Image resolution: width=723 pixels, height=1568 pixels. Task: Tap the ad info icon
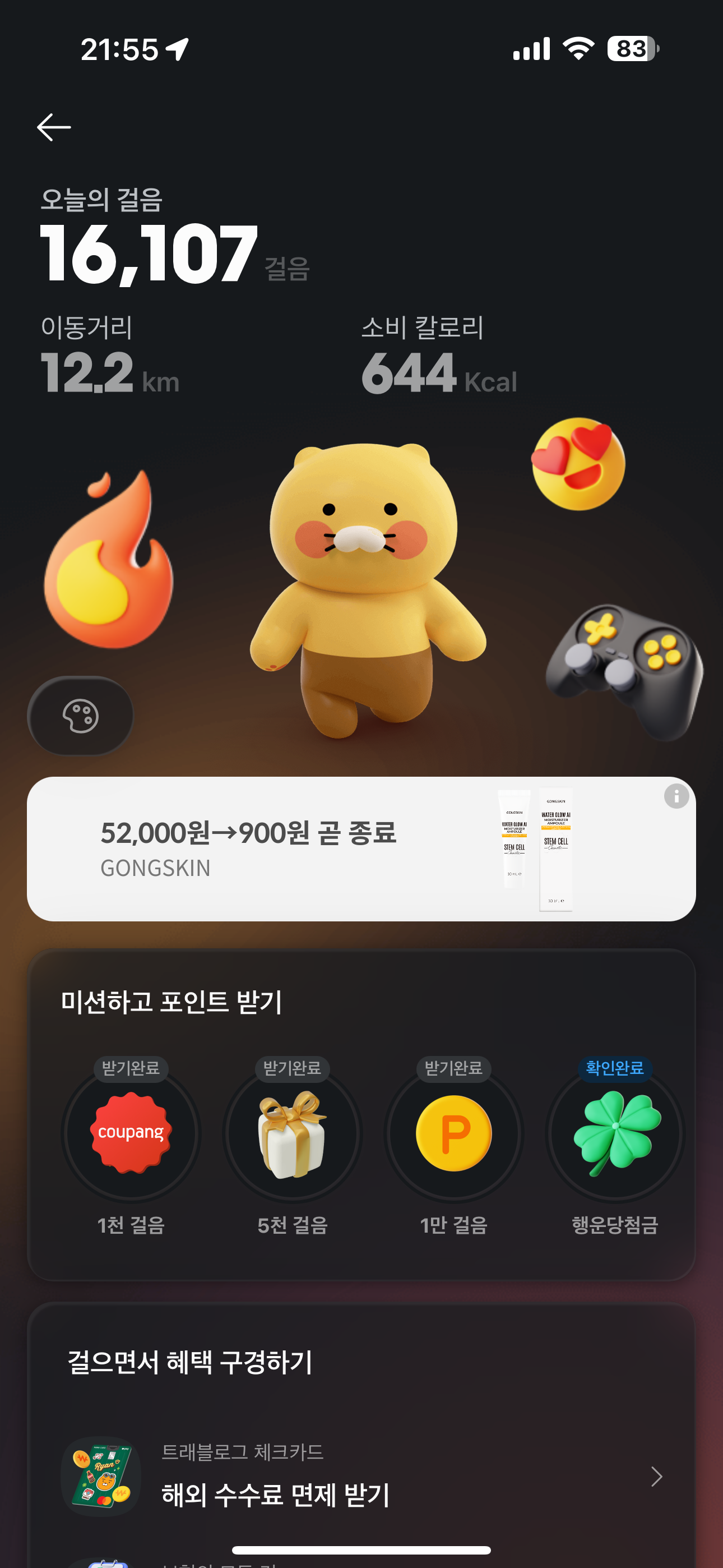[x=676, y=796]
